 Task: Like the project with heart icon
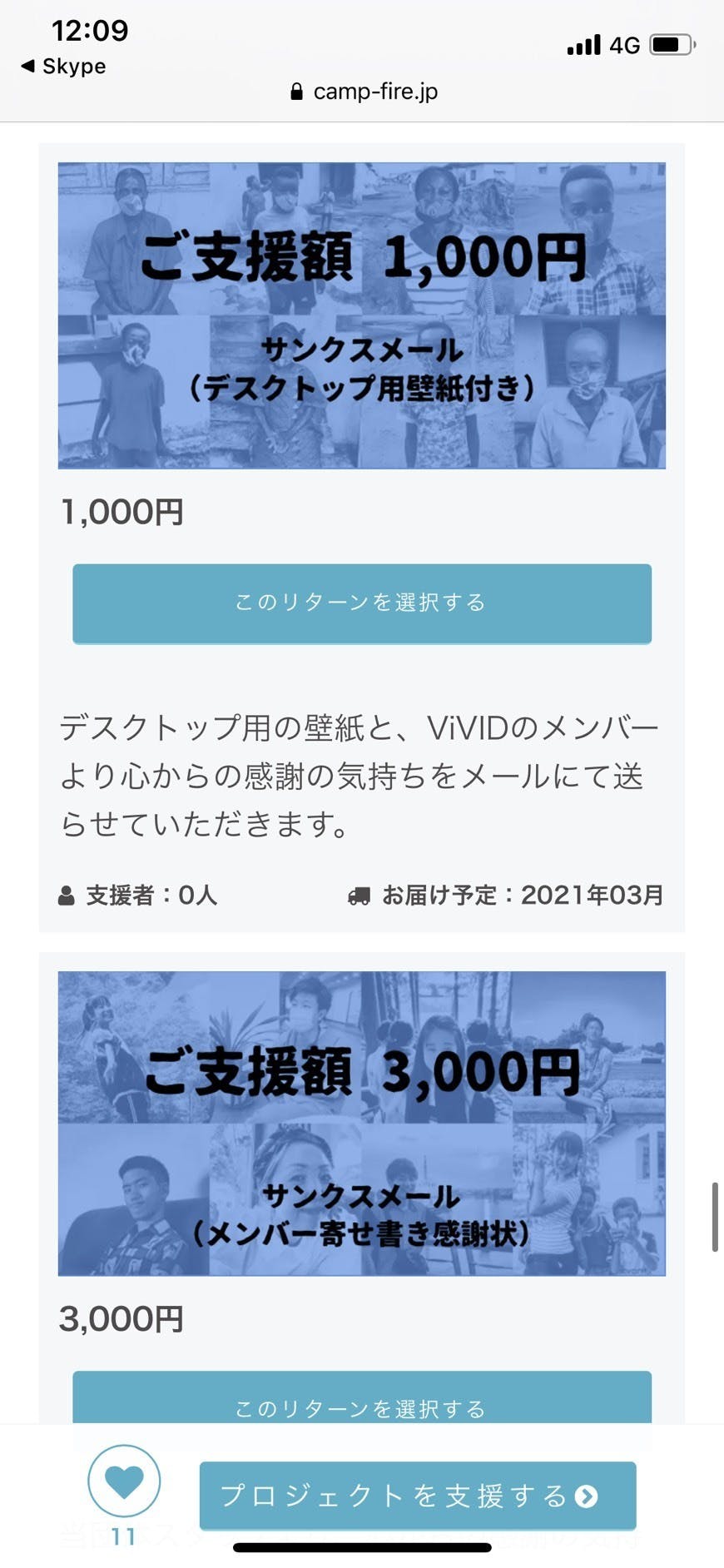124,1482
